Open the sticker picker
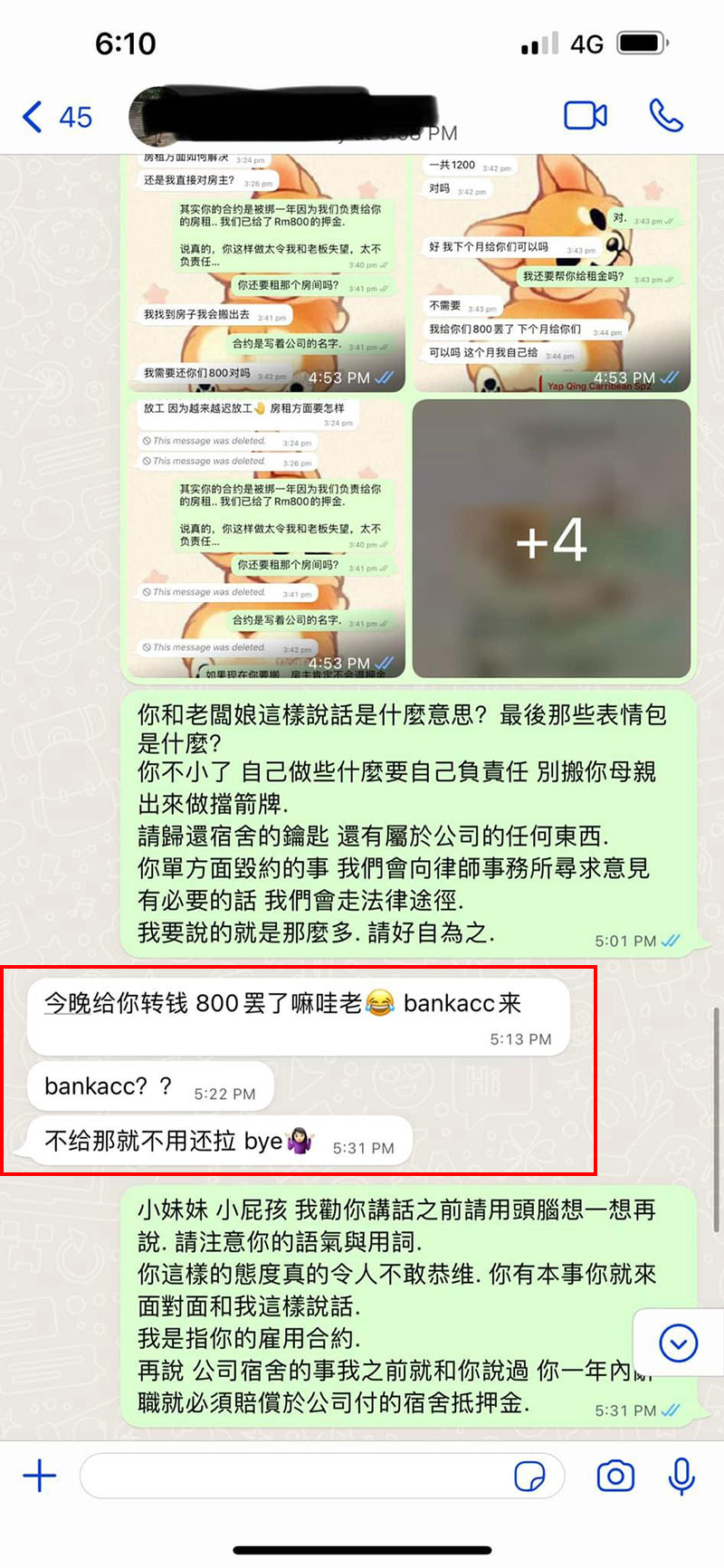The image size is (724, 1568). pyautogui.click(x=529, y=1477)
